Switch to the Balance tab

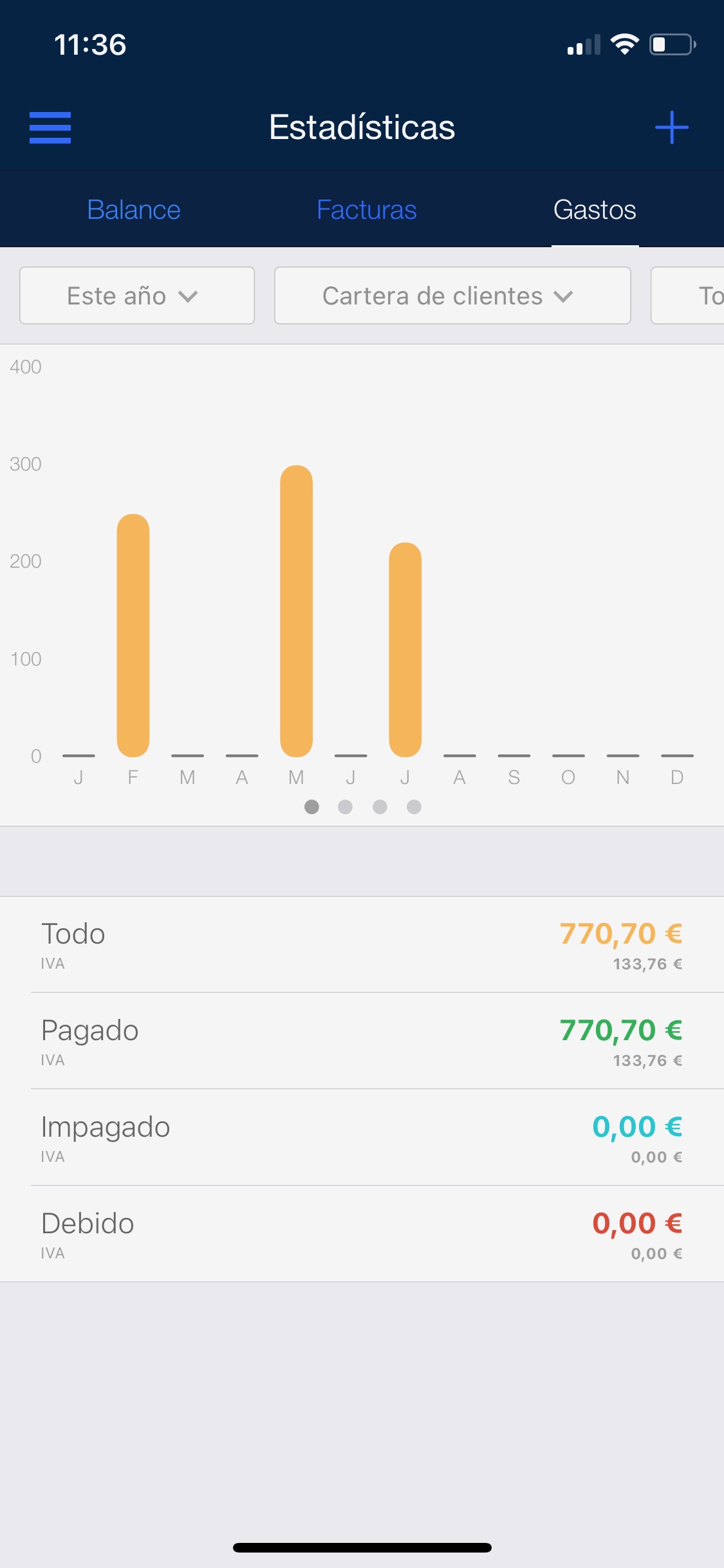[x=134, y=210]
